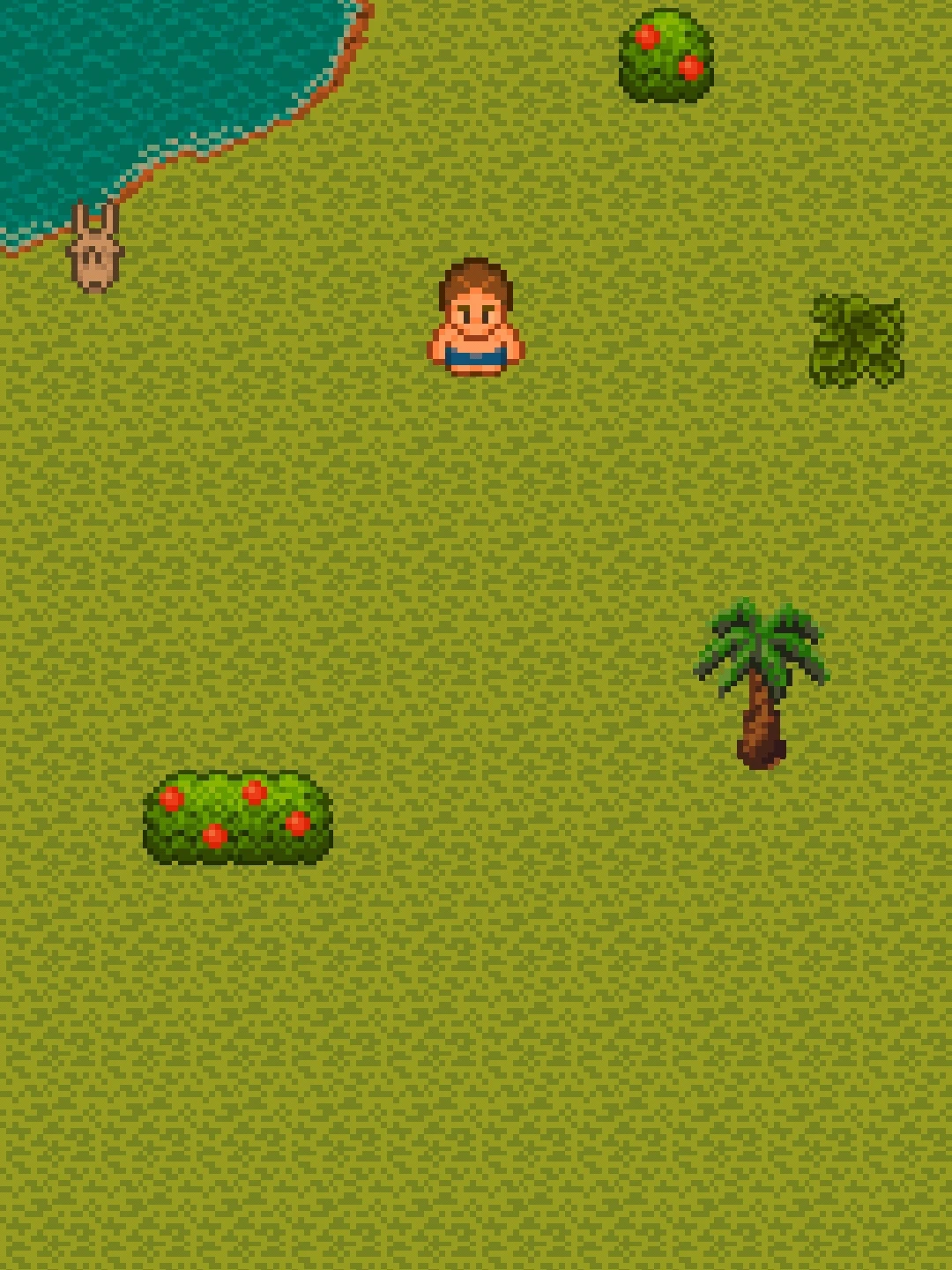
Task: Tap the large berry bush with four berries
Action: 238,818
